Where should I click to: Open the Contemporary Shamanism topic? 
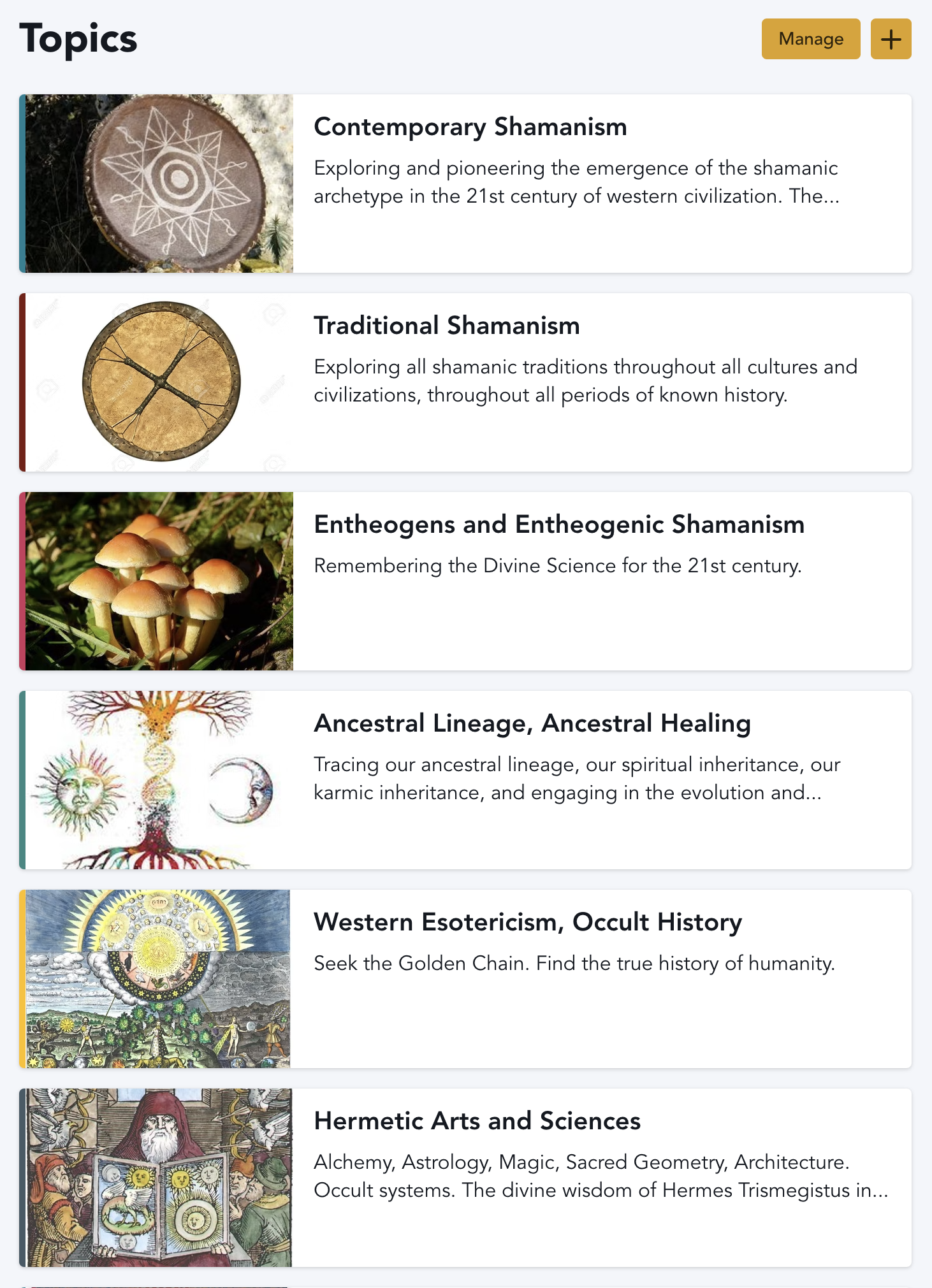coord(470,127)
